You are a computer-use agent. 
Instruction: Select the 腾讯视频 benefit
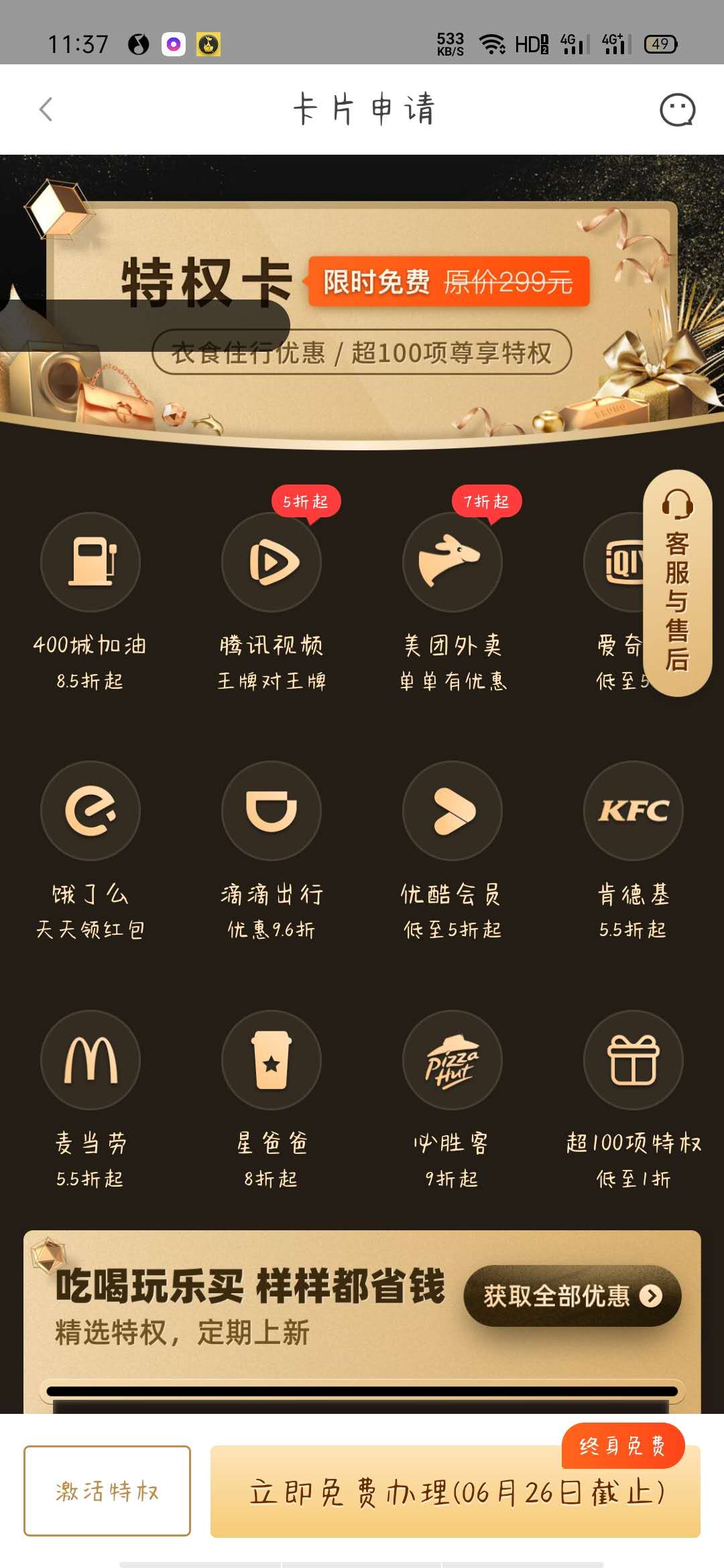pos(271,563)
